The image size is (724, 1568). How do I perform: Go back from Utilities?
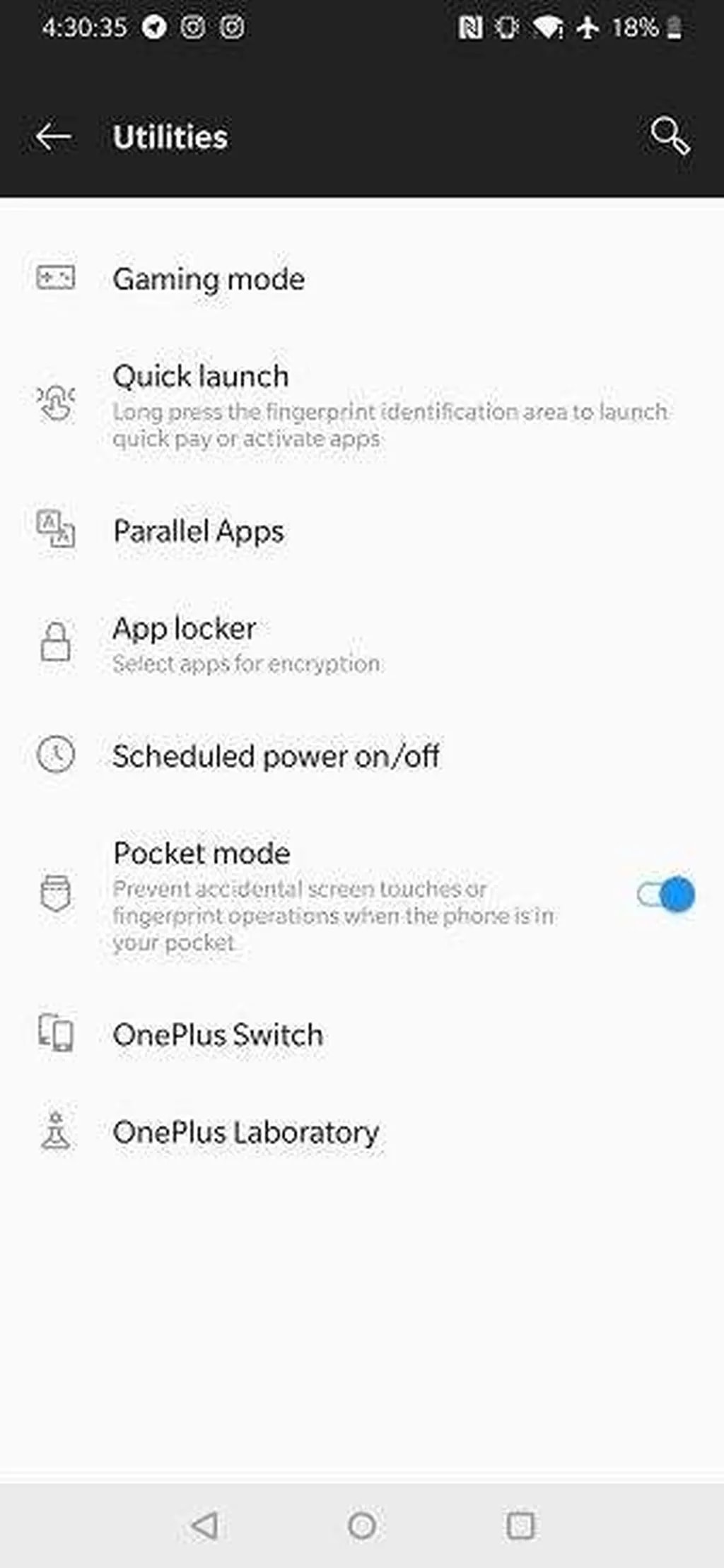(x=54, y=136)
